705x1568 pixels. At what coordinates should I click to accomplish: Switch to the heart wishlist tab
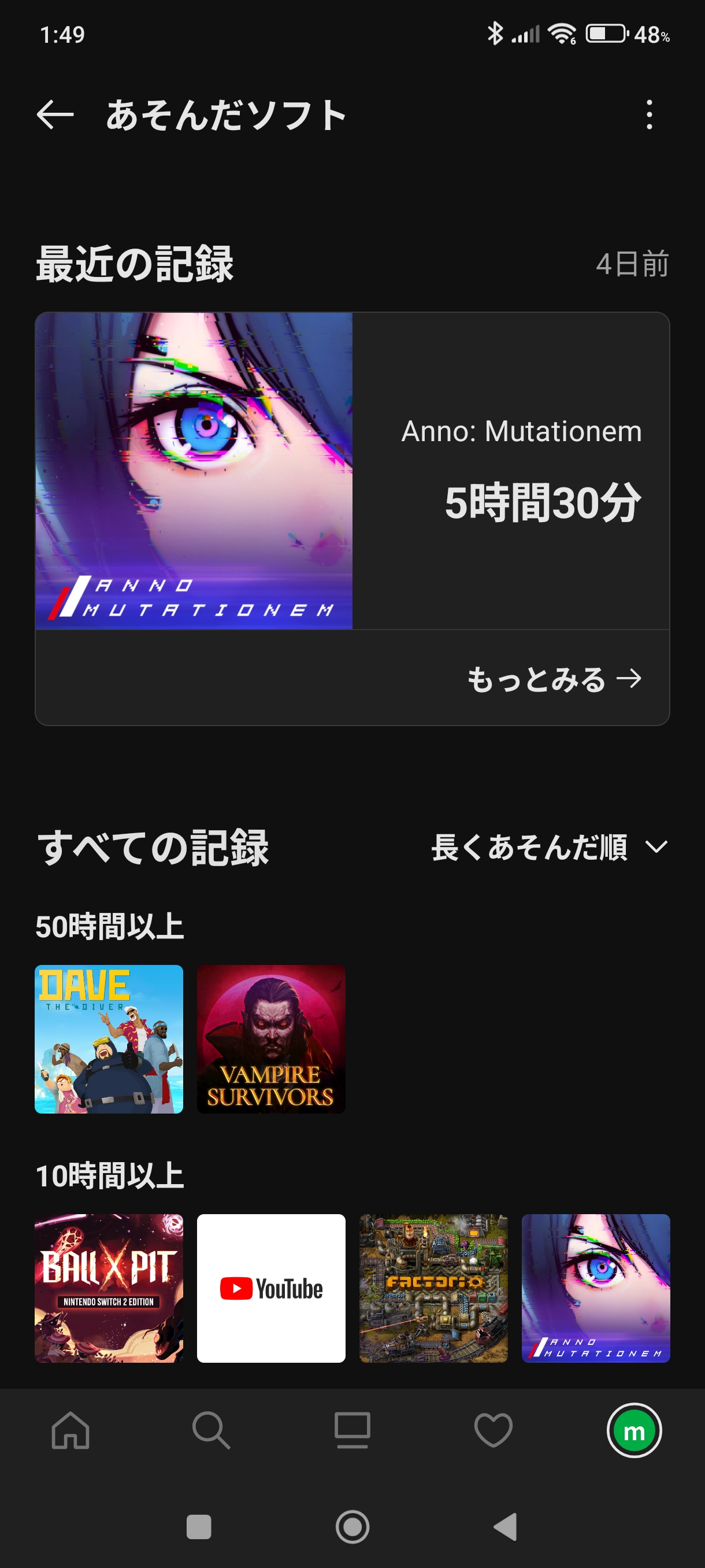pyautogui.click(x=493, y=1430)
